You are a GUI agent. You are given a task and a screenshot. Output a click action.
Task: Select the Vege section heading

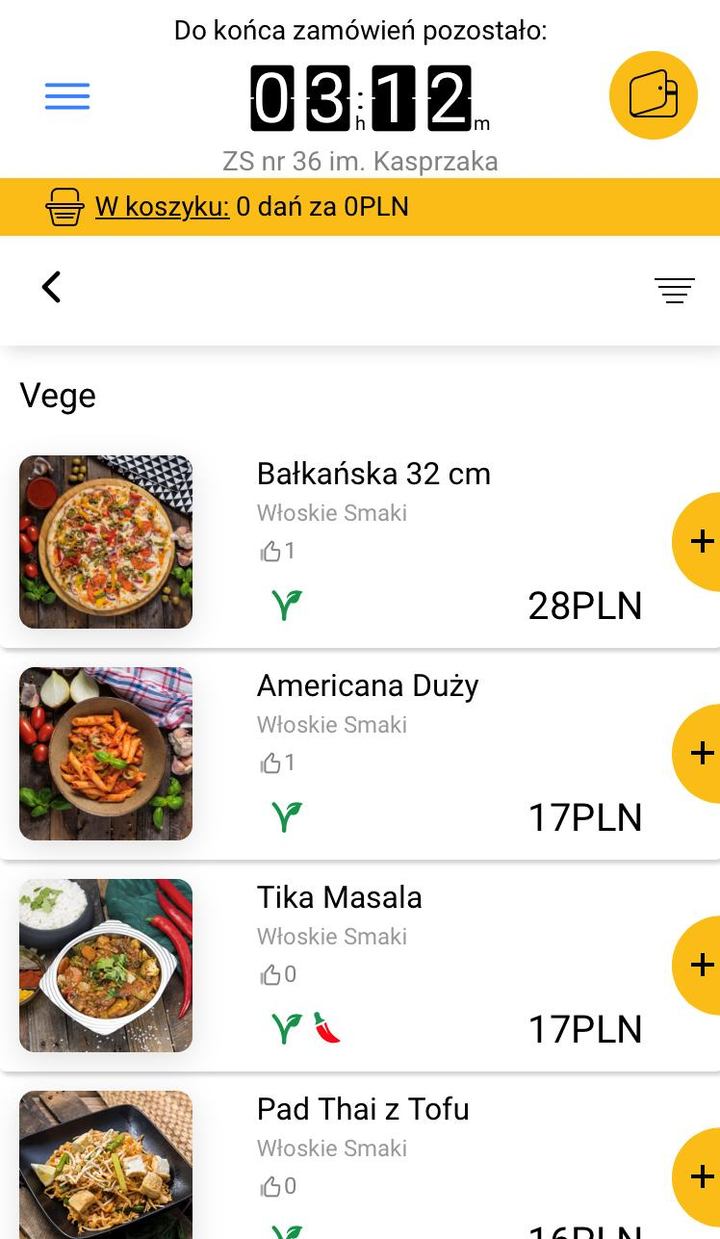59,396
